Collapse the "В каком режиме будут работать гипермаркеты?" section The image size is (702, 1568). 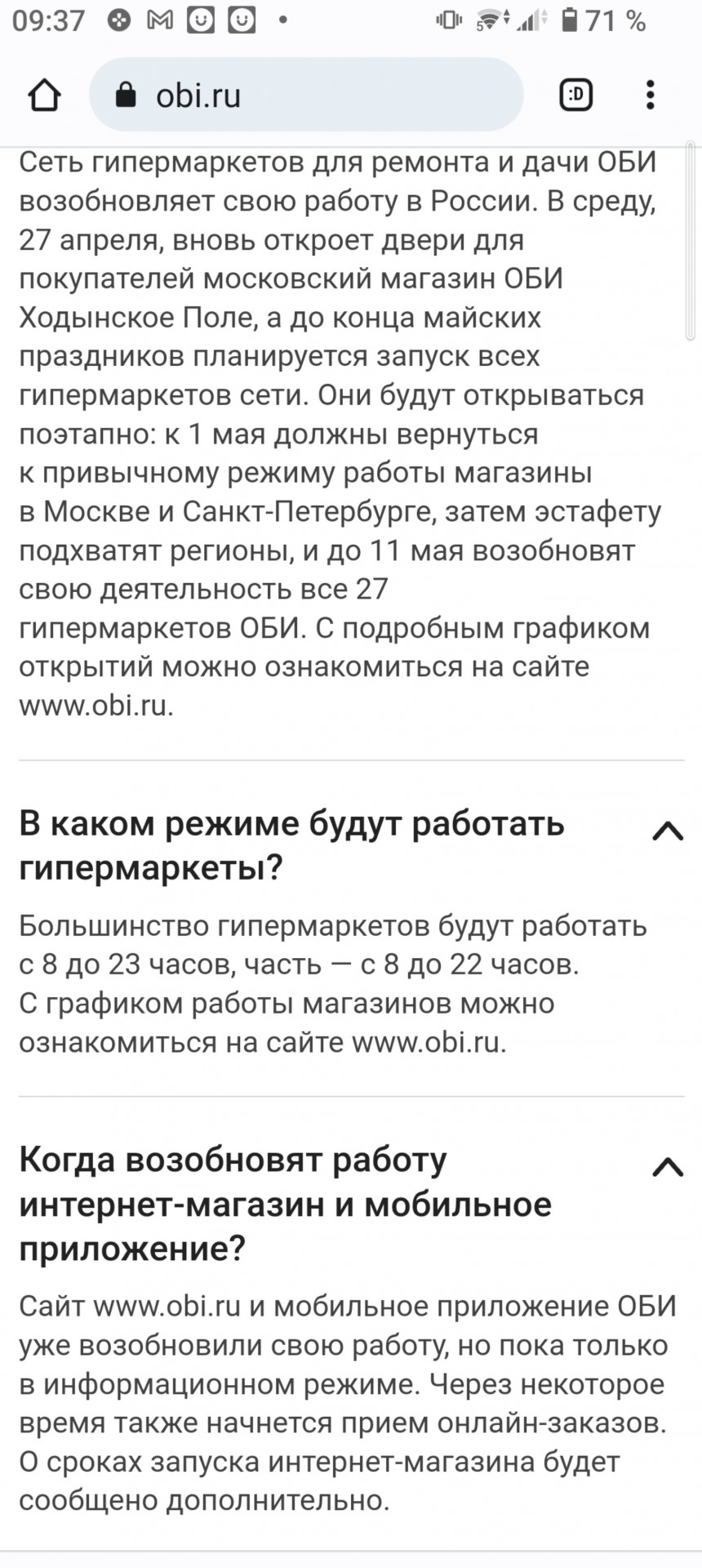tap(668, 831)
